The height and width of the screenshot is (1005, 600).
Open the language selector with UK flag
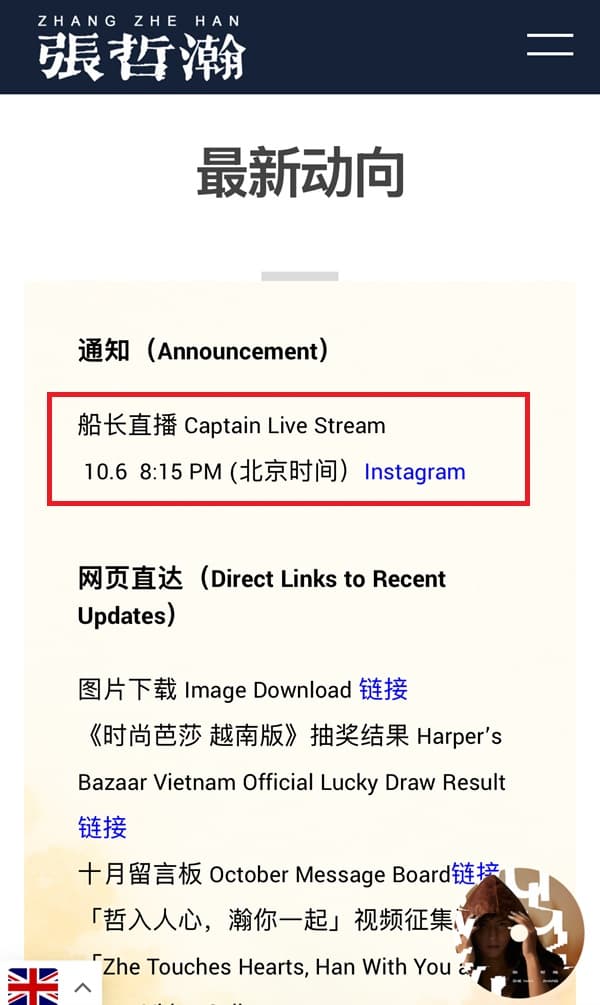50,986
